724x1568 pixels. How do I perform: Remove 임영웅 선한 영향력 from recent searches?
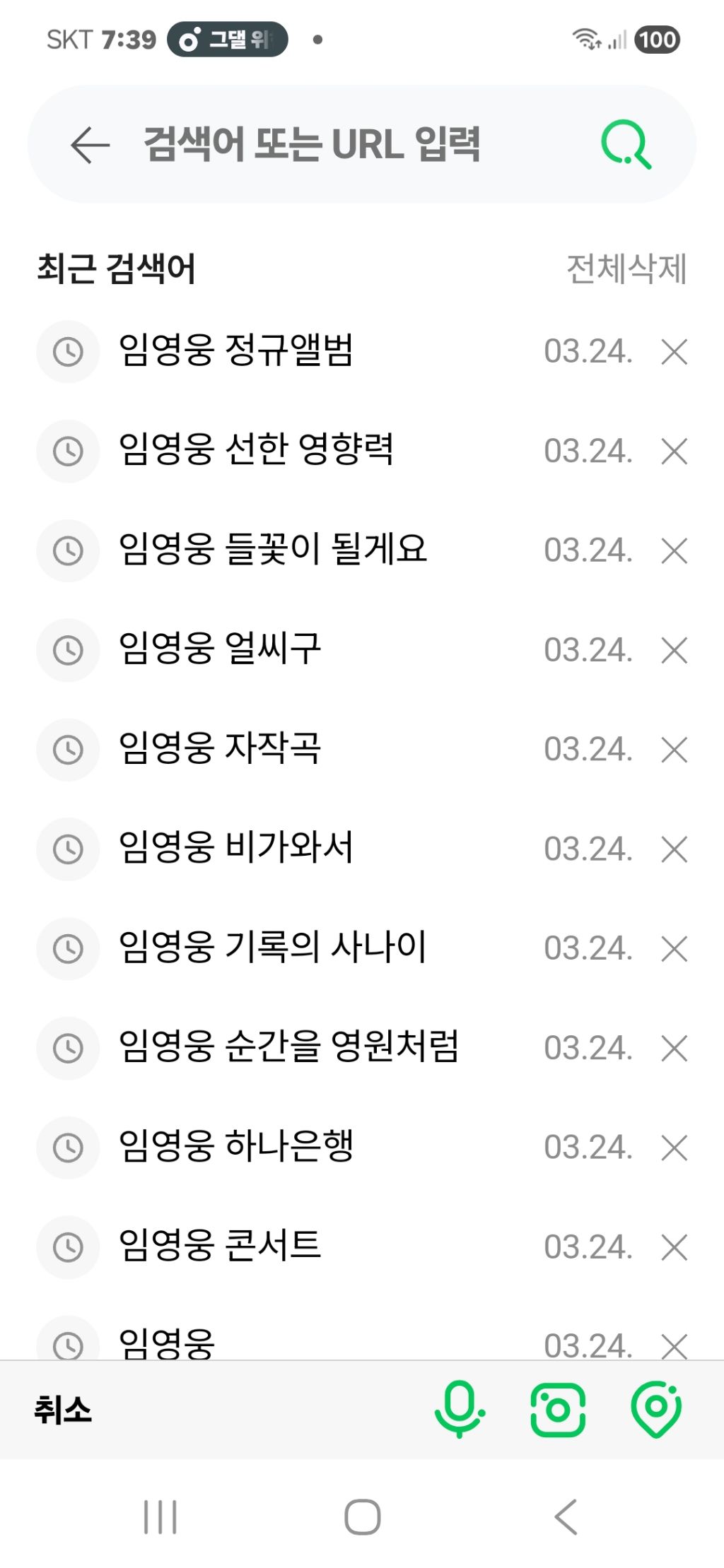pos(675,452)
